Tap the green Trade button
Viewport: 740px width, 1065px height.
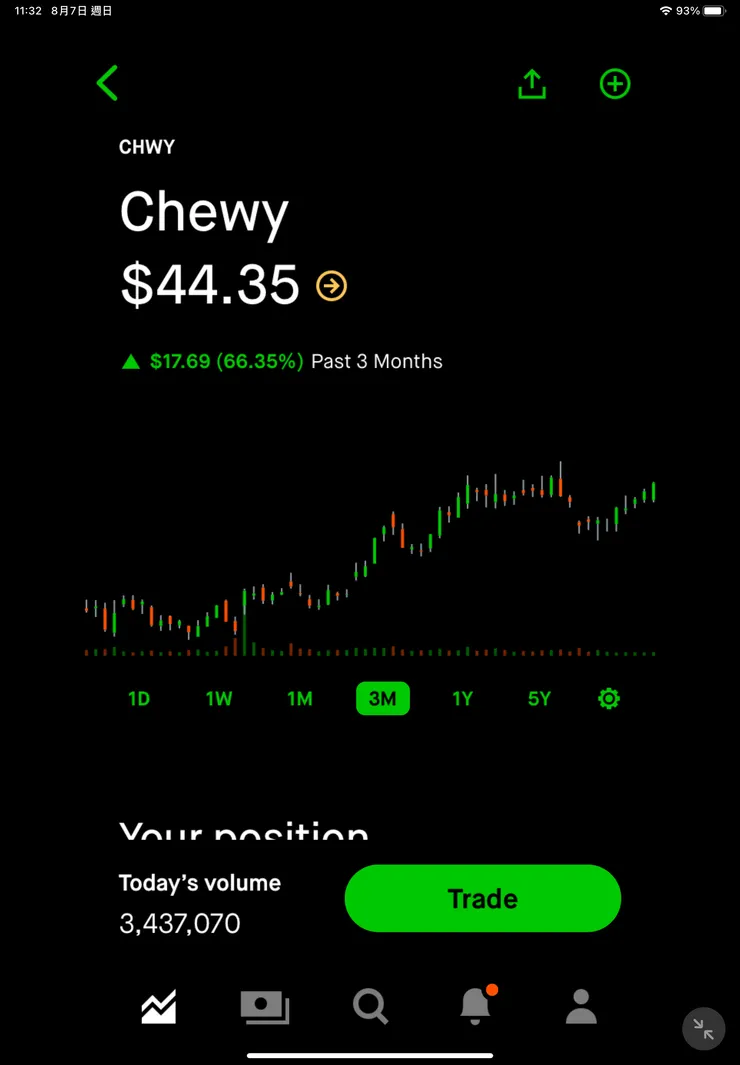pyautogui.click(x=483, y=899)
